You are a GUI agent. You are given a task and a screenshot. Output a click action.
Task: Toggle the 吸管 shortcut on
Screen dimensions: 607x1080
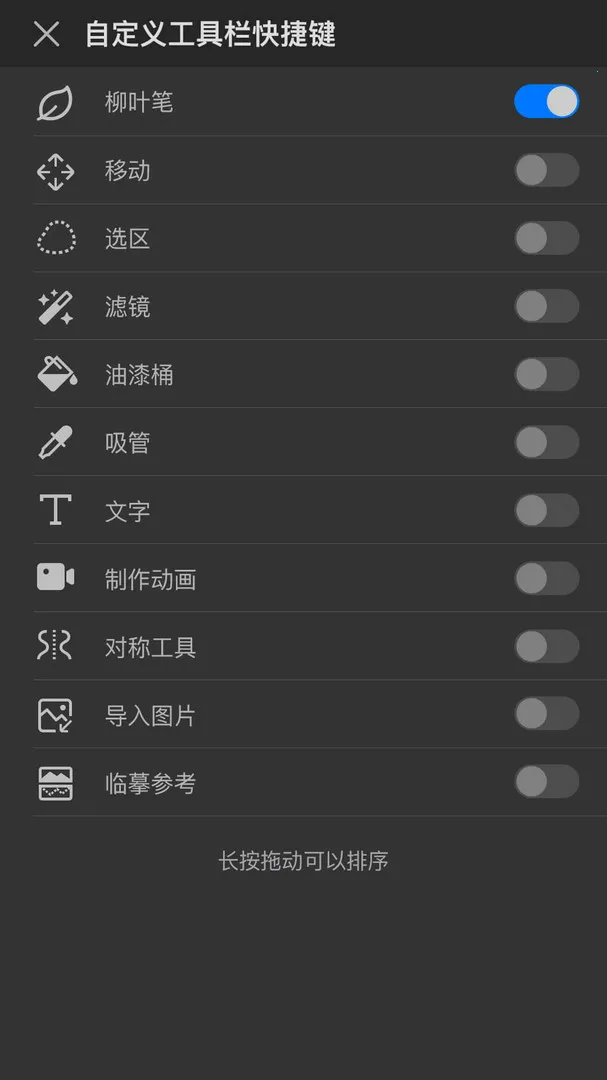click(546, 442)
